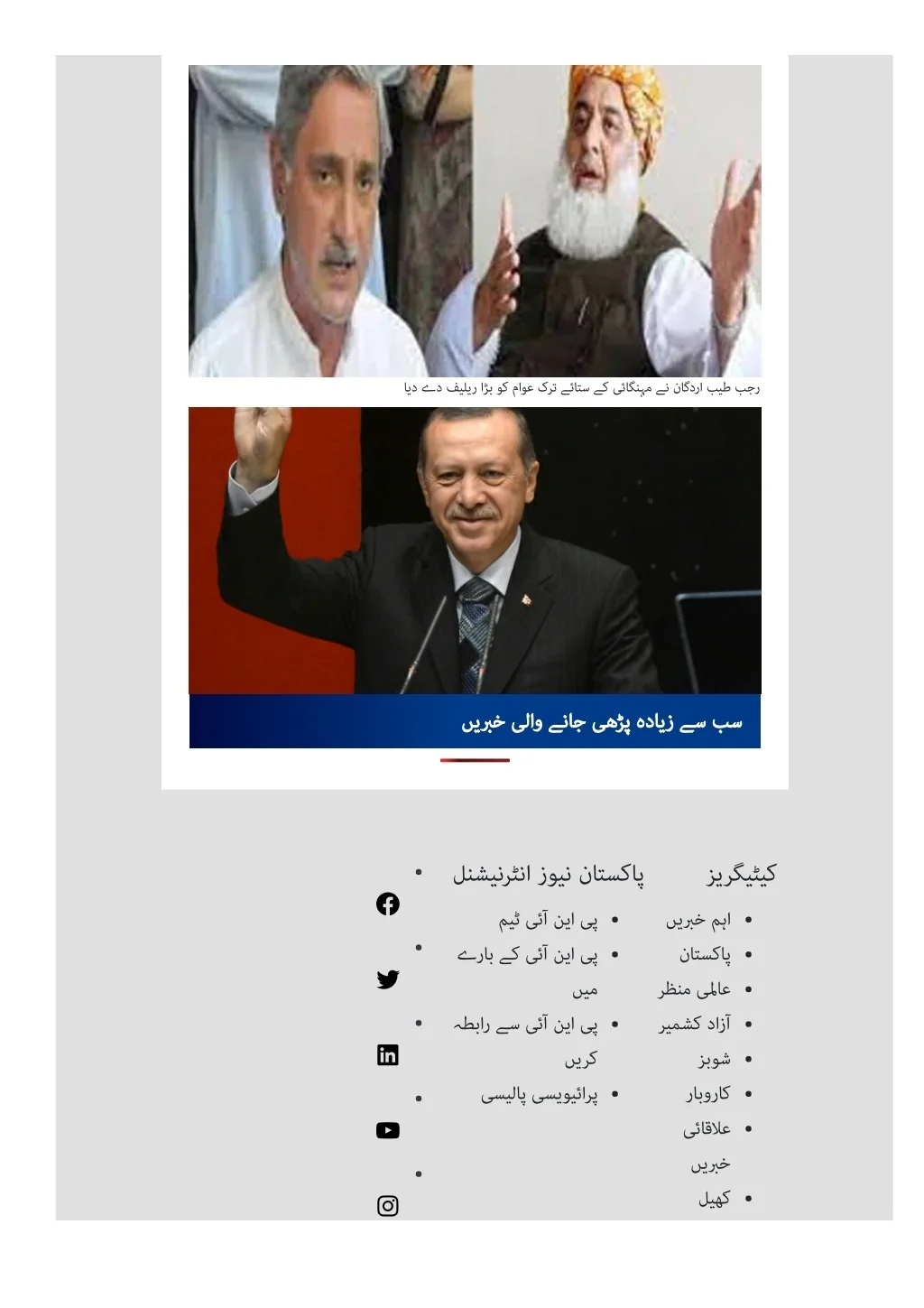Open the article photo showing two men
924x1308 pixels.
[x=475, y=220]
